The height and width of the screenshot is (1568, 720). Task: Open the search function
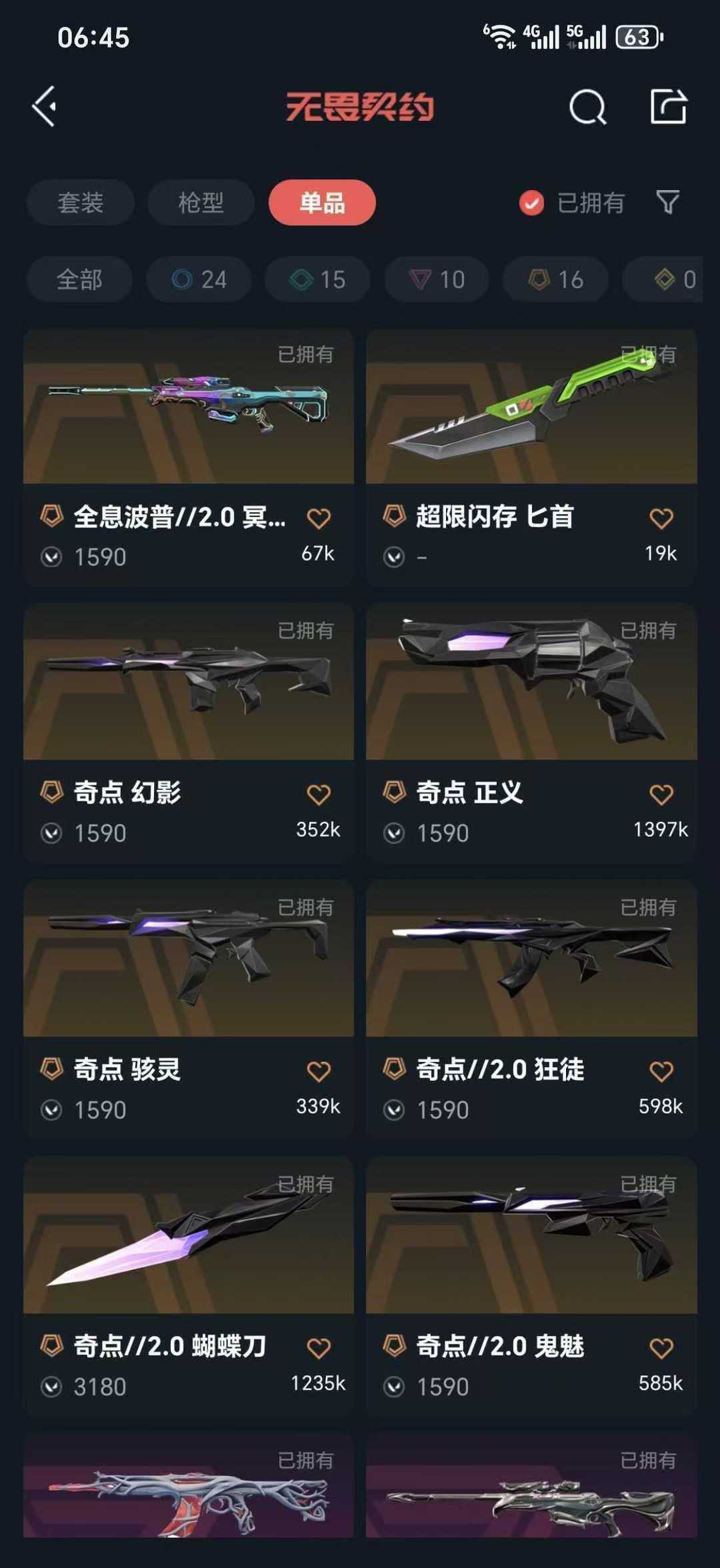[585, 108]
